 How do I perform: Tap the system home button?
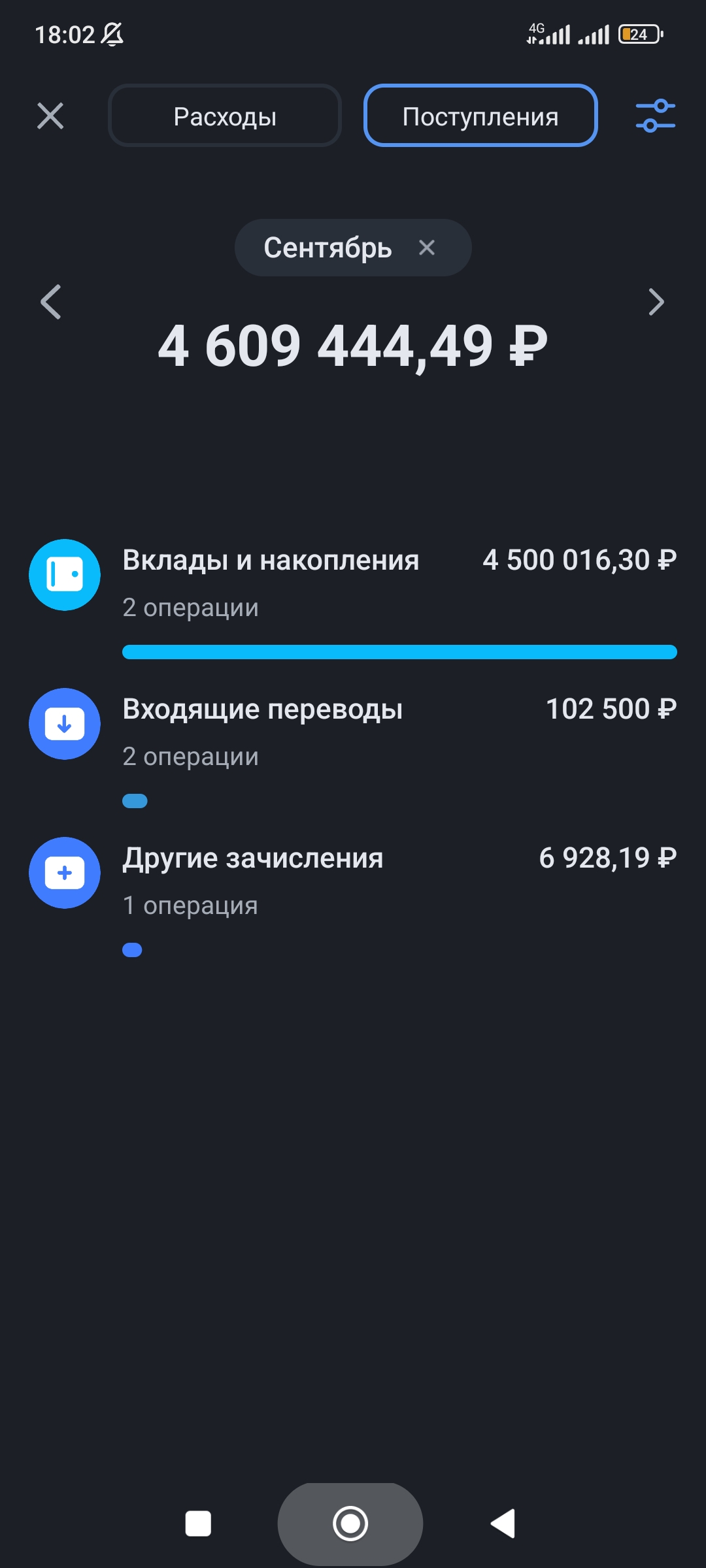[x=350, y=1524]
